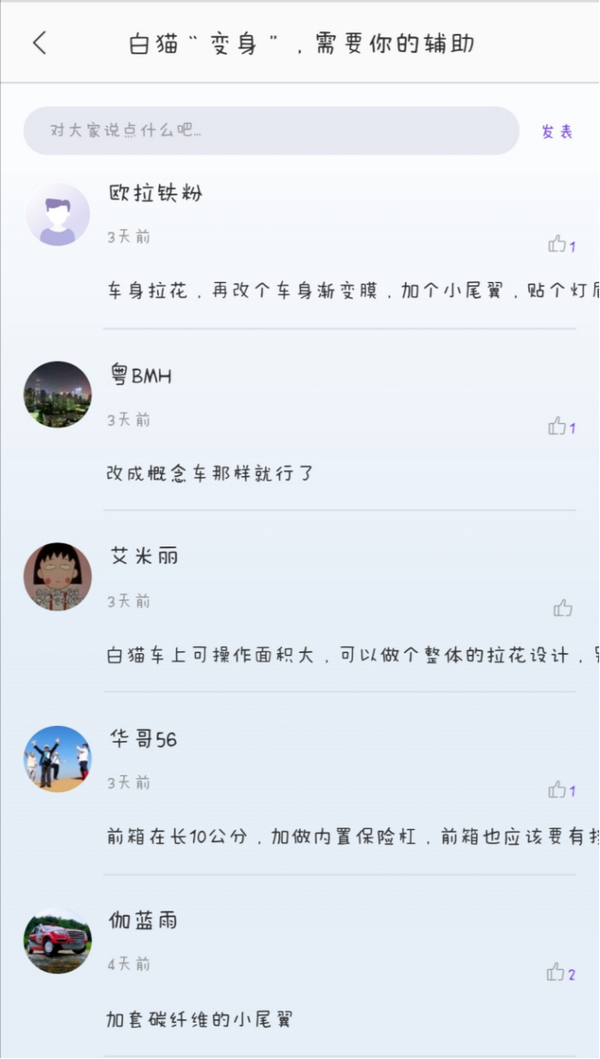Open 伽蓝雨's red car avatar
Viewport: 600px width, 1059px height.
pyautogui.click(x=57, y=940)
